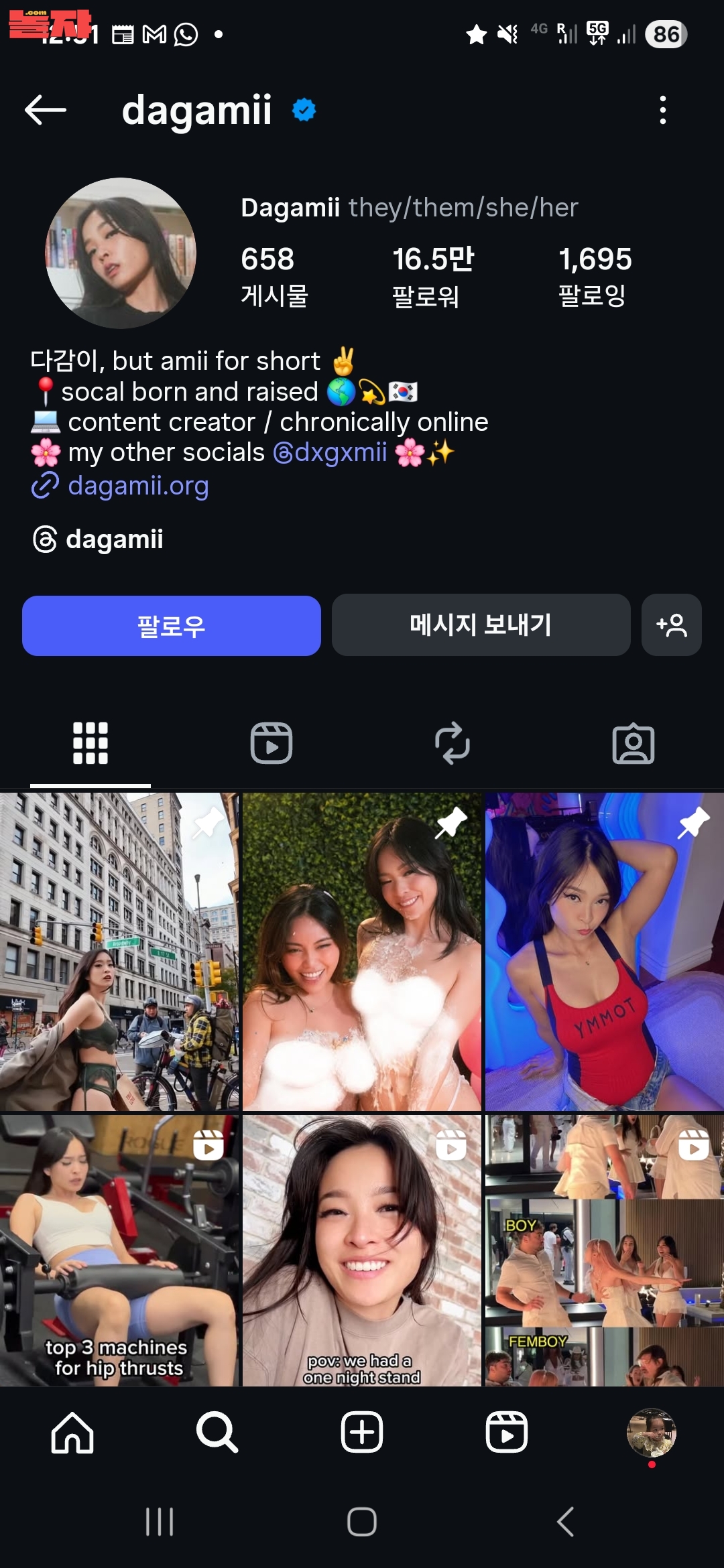This screenshot has height=1568, width=724.
Task: Open the pinned red YMMOT swimsuit post
Action: click(604, 952)
